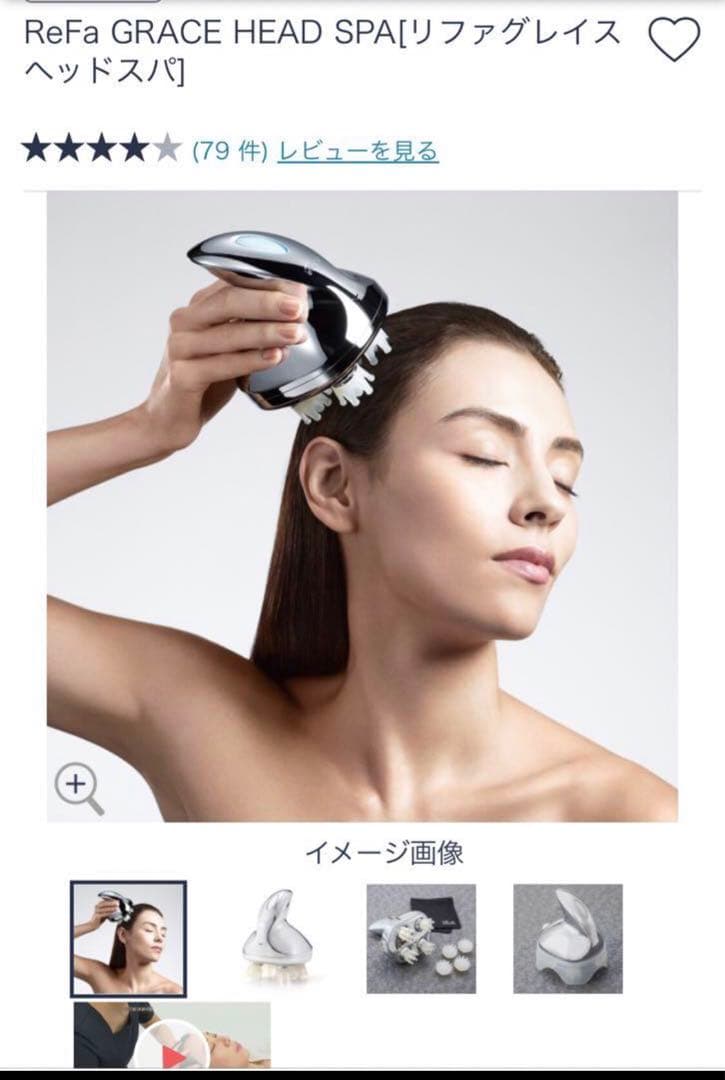Image resolution: width=725 pixels, height=1080 pixels.
Task: Select thumbnail showing device with accessories
Action: [421, 939]
